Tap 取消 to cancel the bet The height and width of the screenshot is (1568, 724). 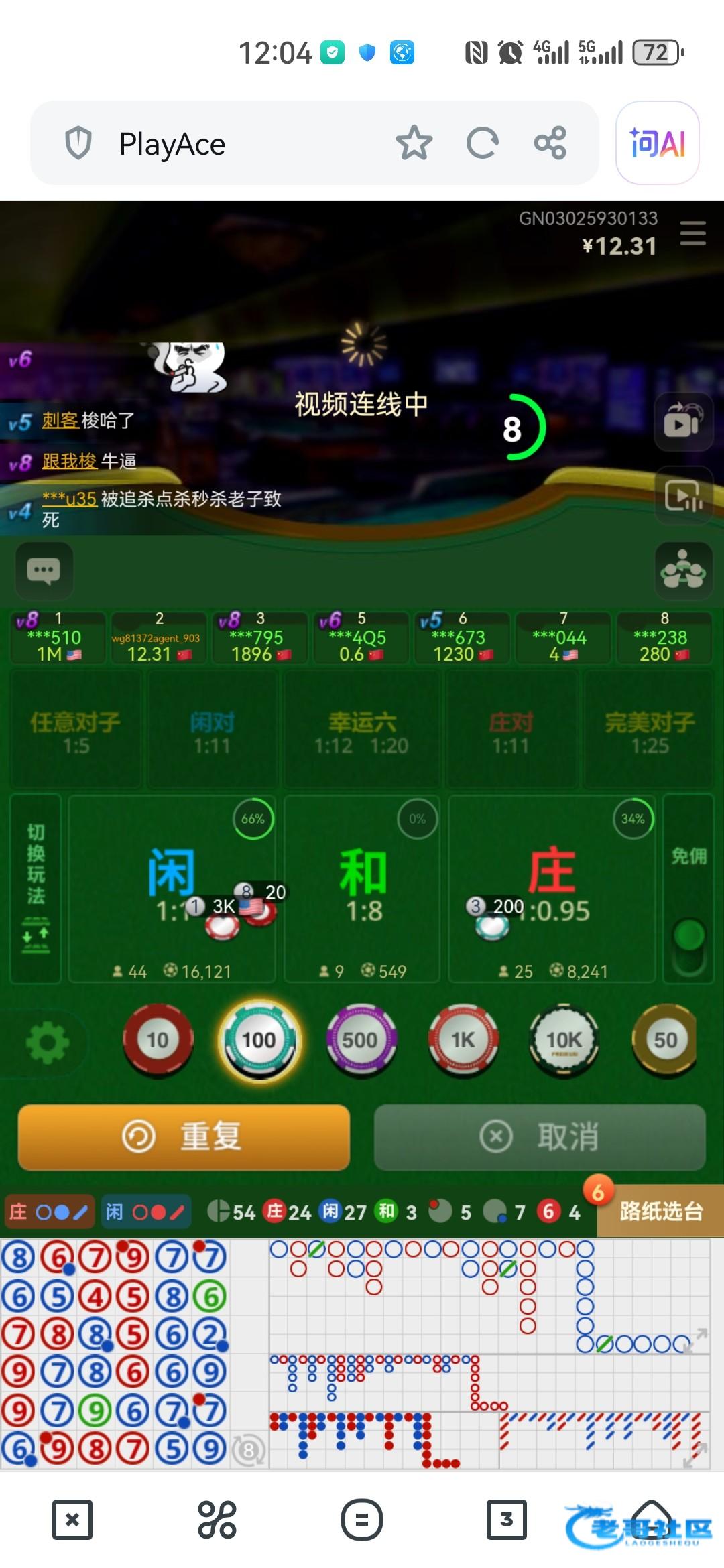coord(540,1136)
